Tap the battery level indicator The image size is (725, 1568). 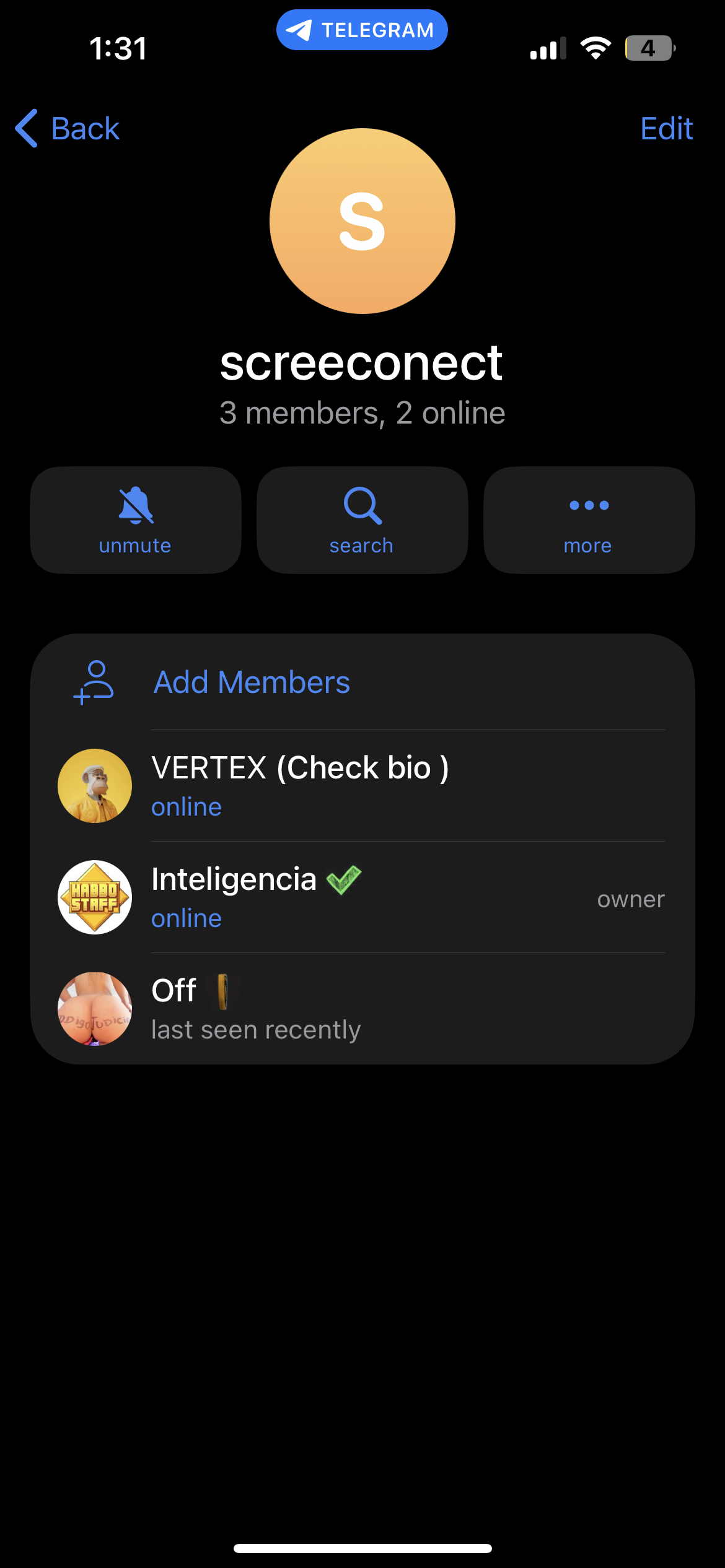649,47
